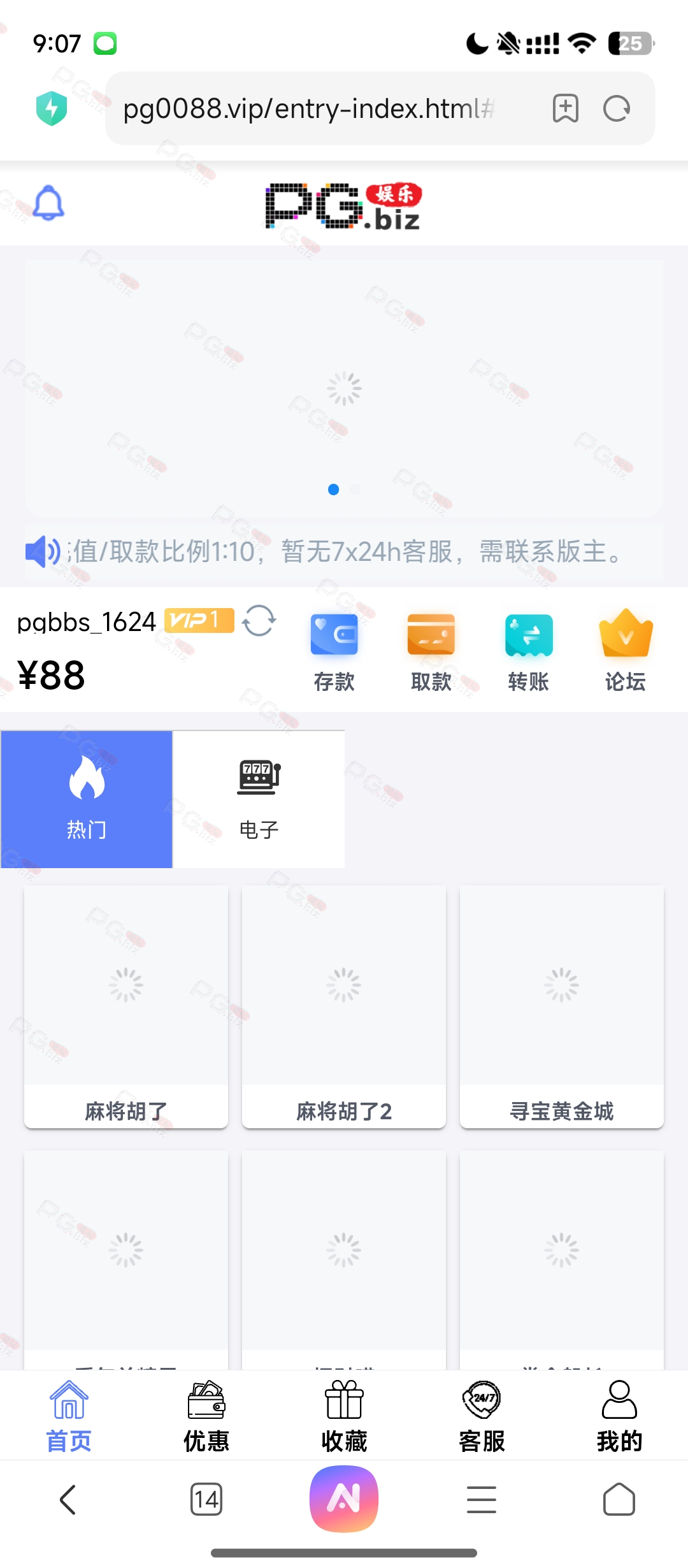Select the 热门 category
Viewport: 688px width, 1568px height.
click(x=87, y=799)
